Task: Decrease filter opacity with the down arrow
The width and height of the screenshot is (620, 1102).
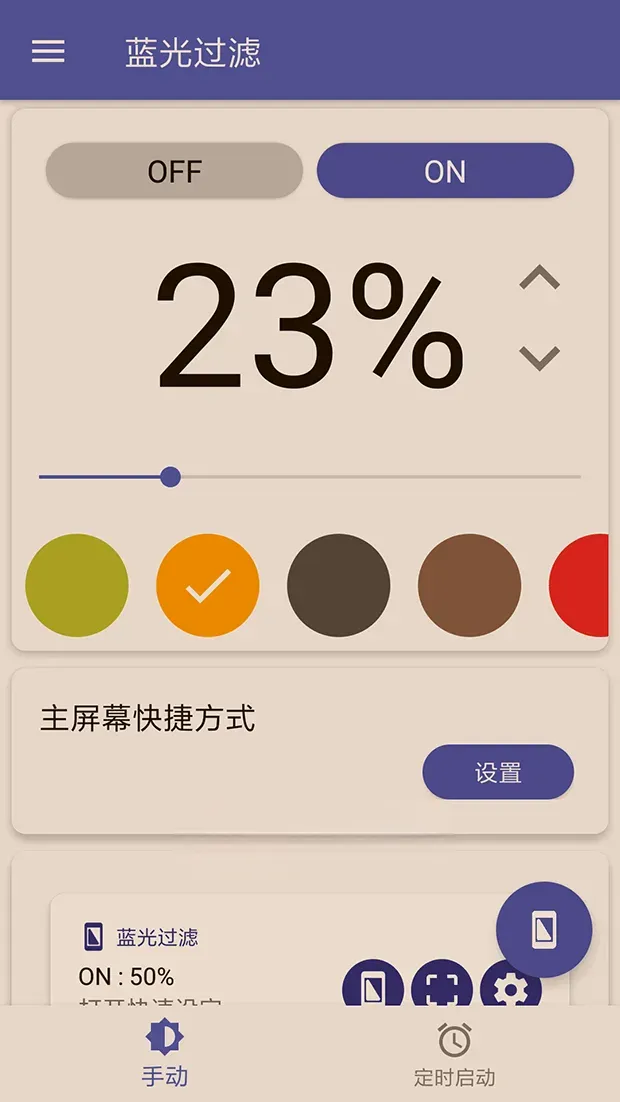Action: tap(540, 357)
